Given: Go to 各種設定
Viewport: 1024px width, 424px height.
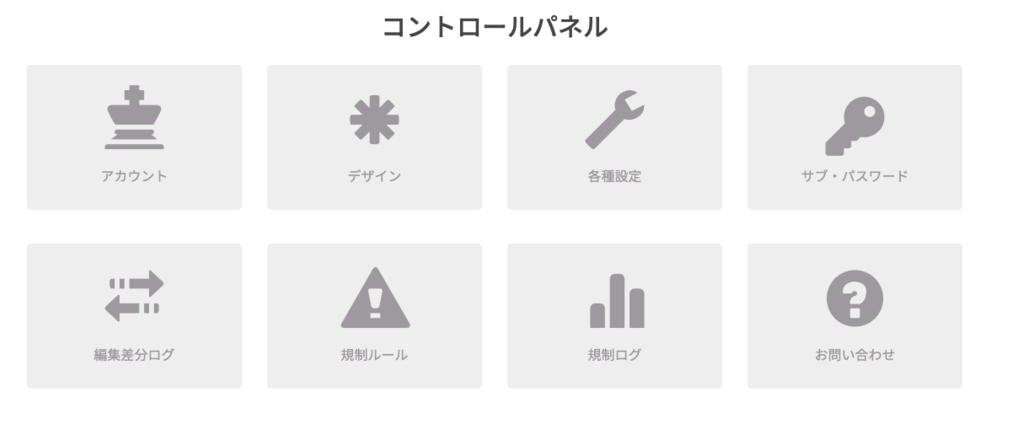Looking at the screenshot, I should pyautogui.click(x=614, y=138).
